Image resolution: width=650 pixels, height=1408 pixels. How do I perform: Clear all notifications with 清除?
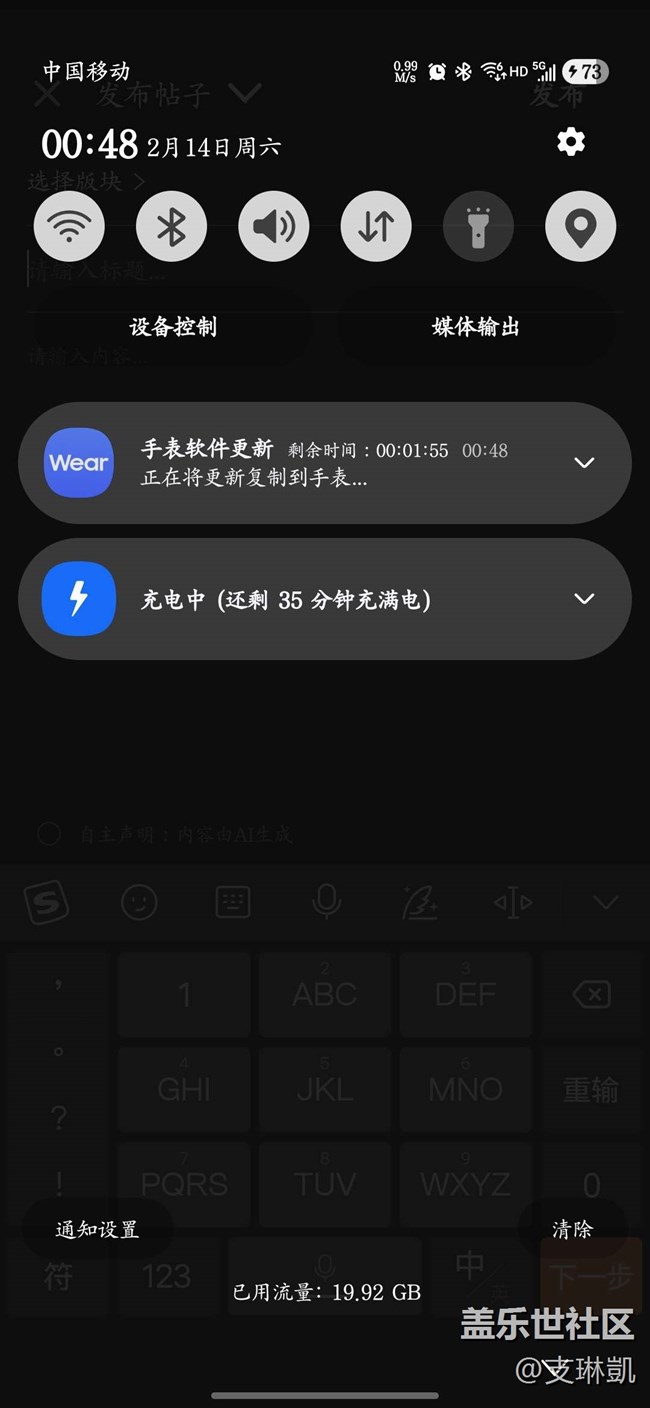point(572,1230)
